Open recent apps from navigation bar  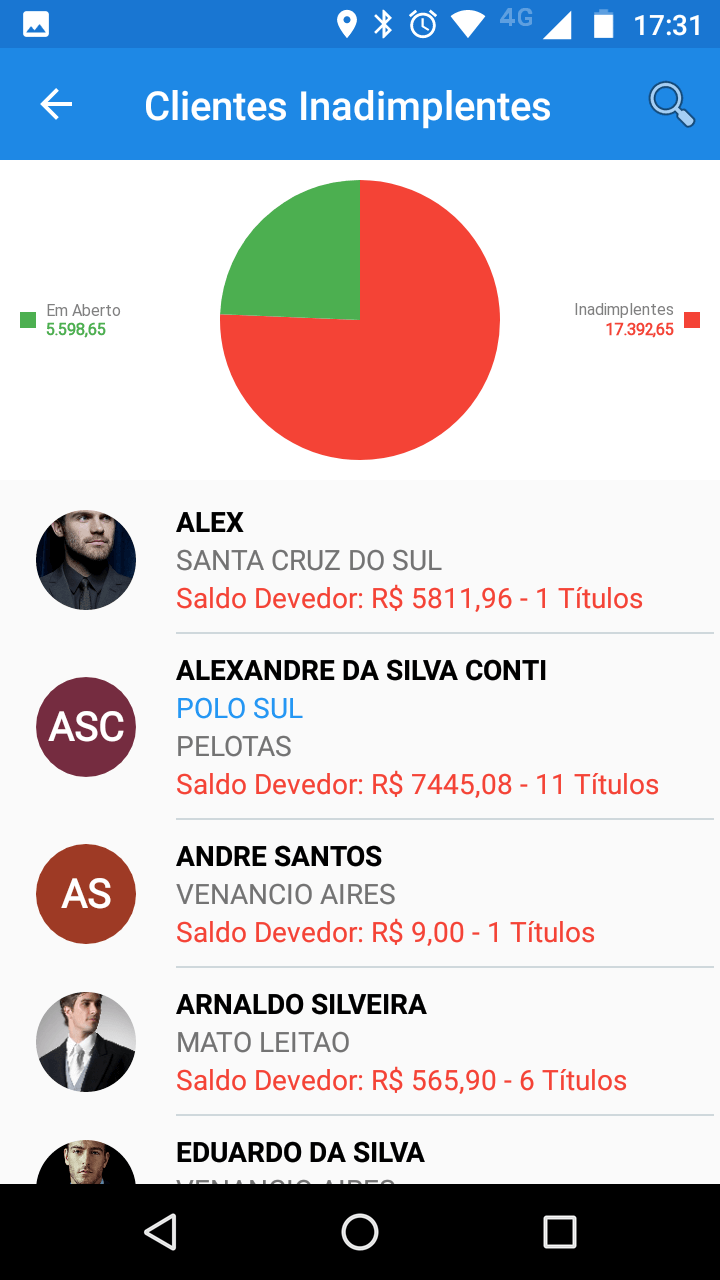(x=559, y=1232)
